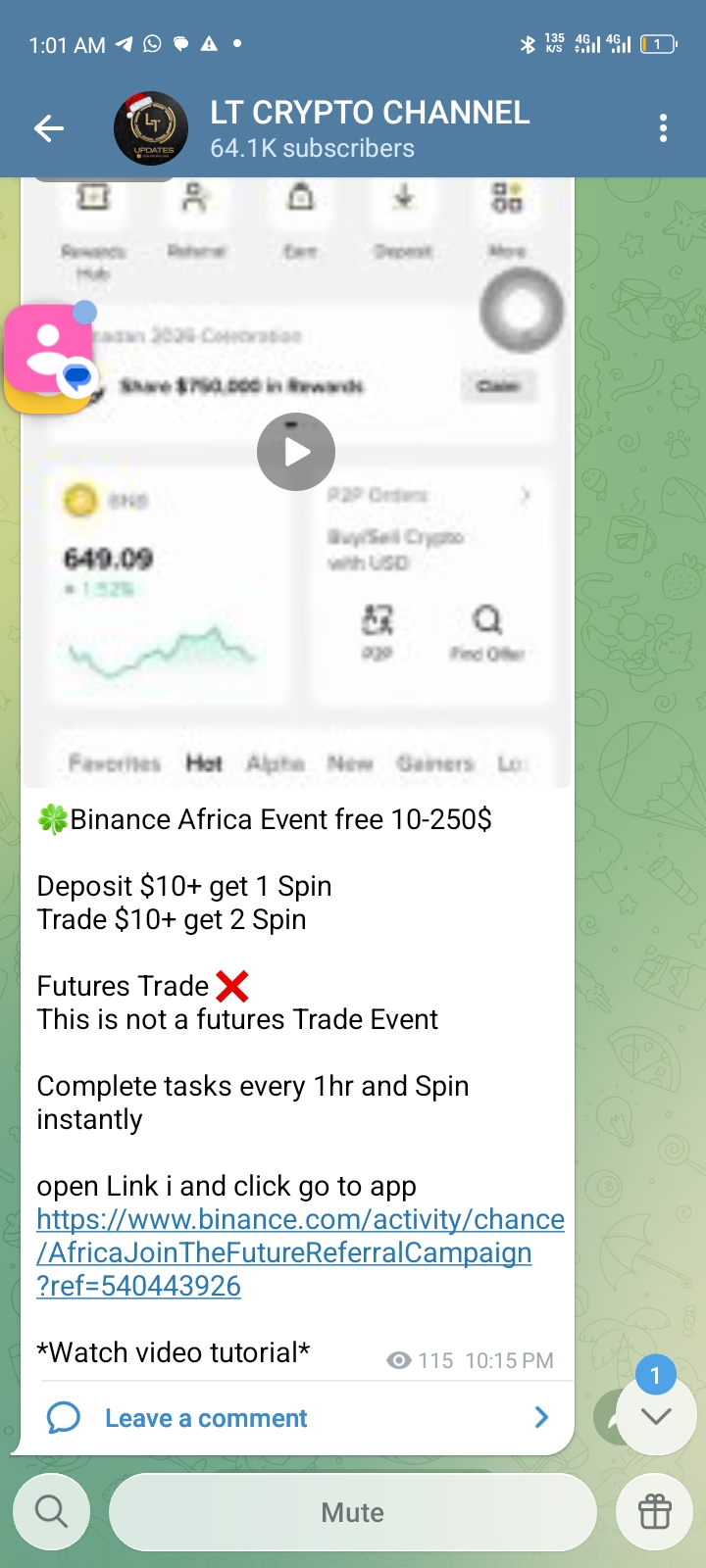Jump to latest unread message
The width and height of the screenshot is (706, 1568).
coord(656,1415)
